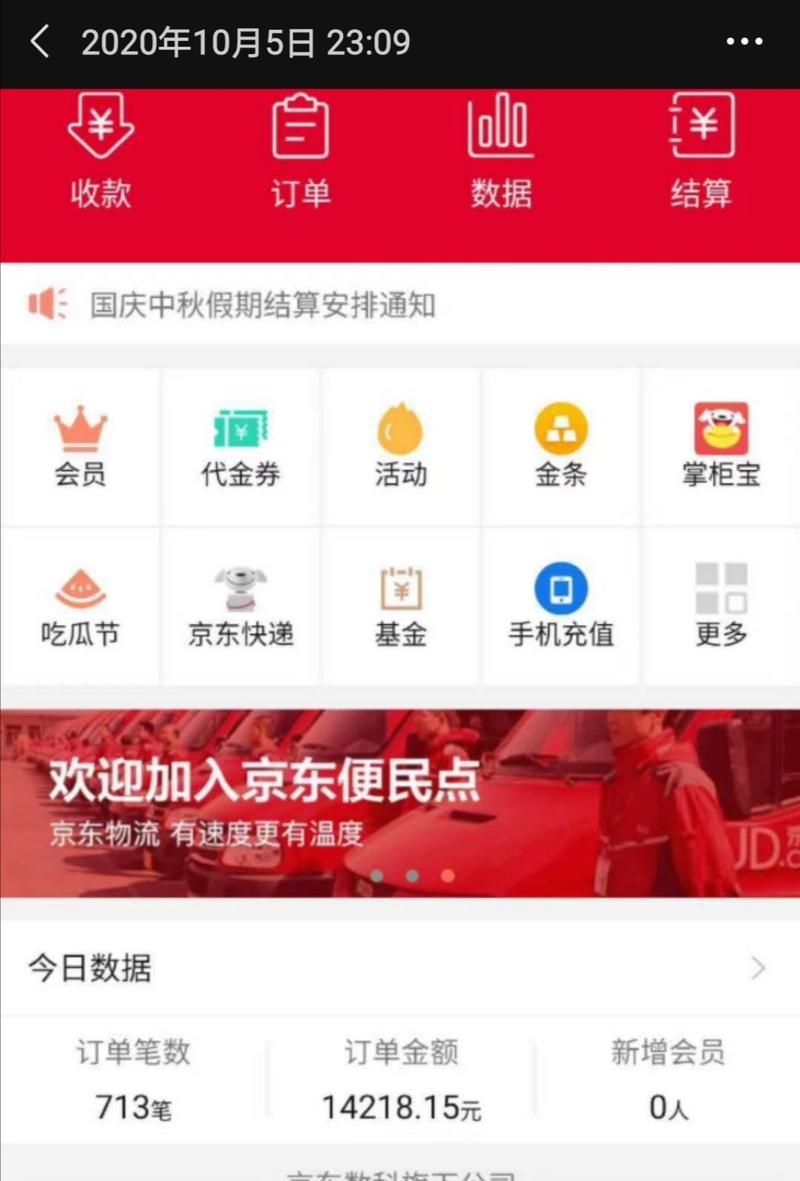The width and height of the screenshot is (800, 1181).
Task: View 数据 (Data) via its icon
Action: [499, 150]
